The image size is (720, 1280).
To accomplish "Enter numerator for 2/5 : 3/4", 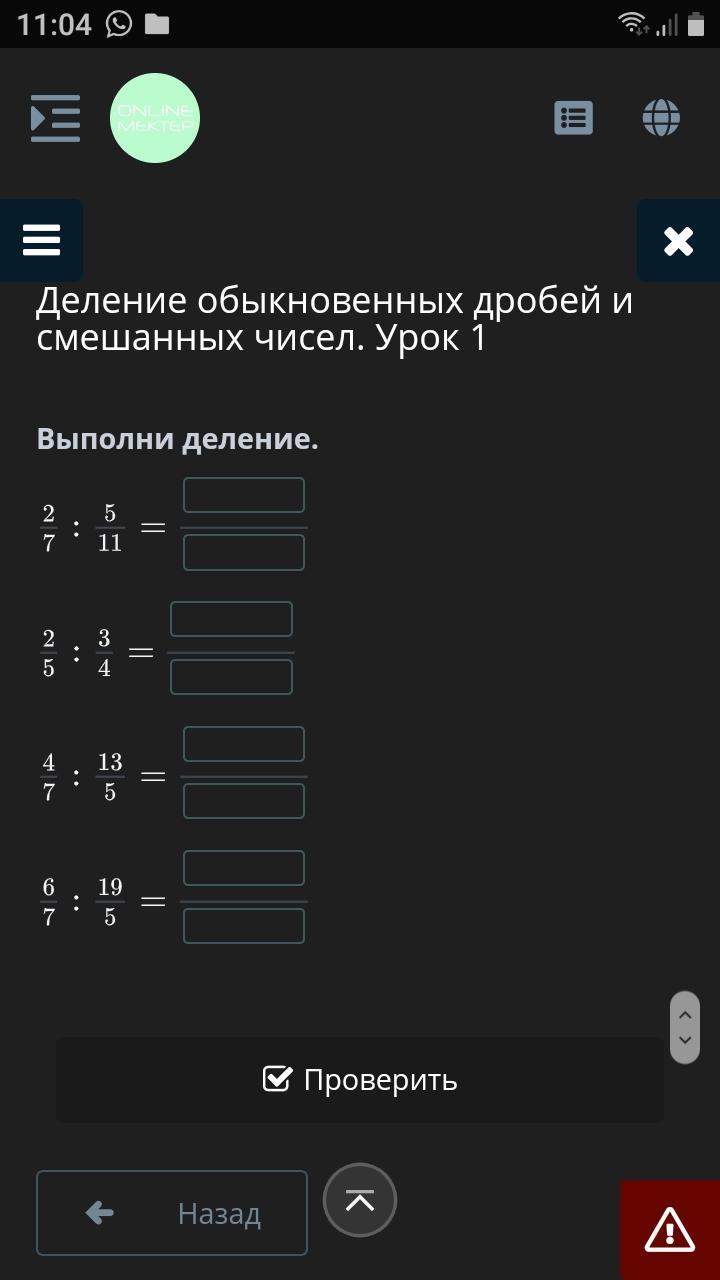I will 231,619.
